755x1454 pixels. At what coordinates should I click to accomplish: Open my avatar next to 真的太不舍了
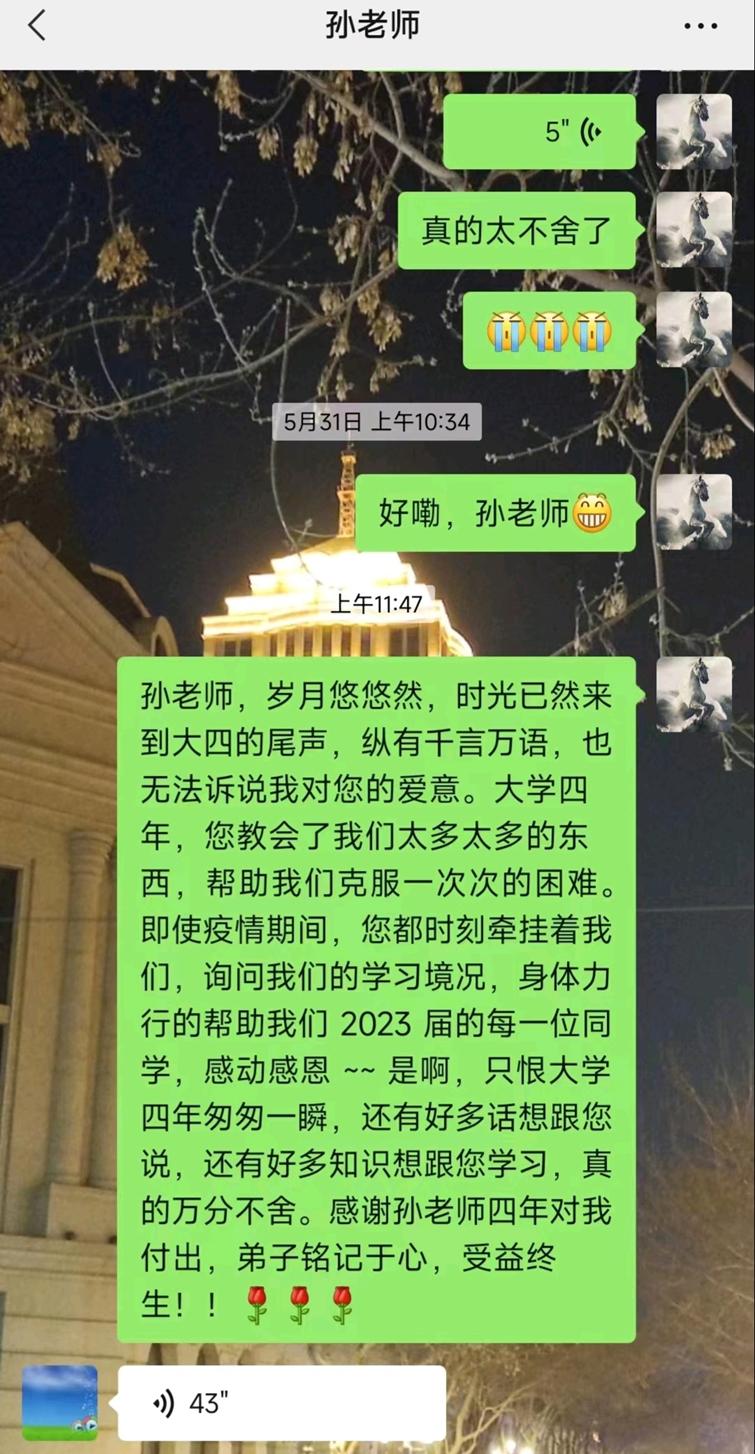(694, 231)
